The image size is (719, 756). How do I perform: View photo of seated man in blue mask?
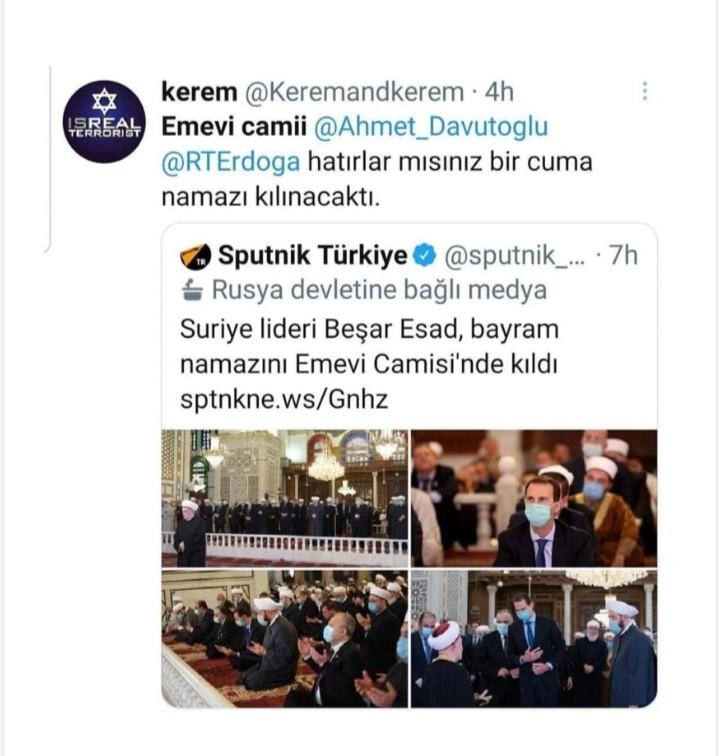click(534, 497)
